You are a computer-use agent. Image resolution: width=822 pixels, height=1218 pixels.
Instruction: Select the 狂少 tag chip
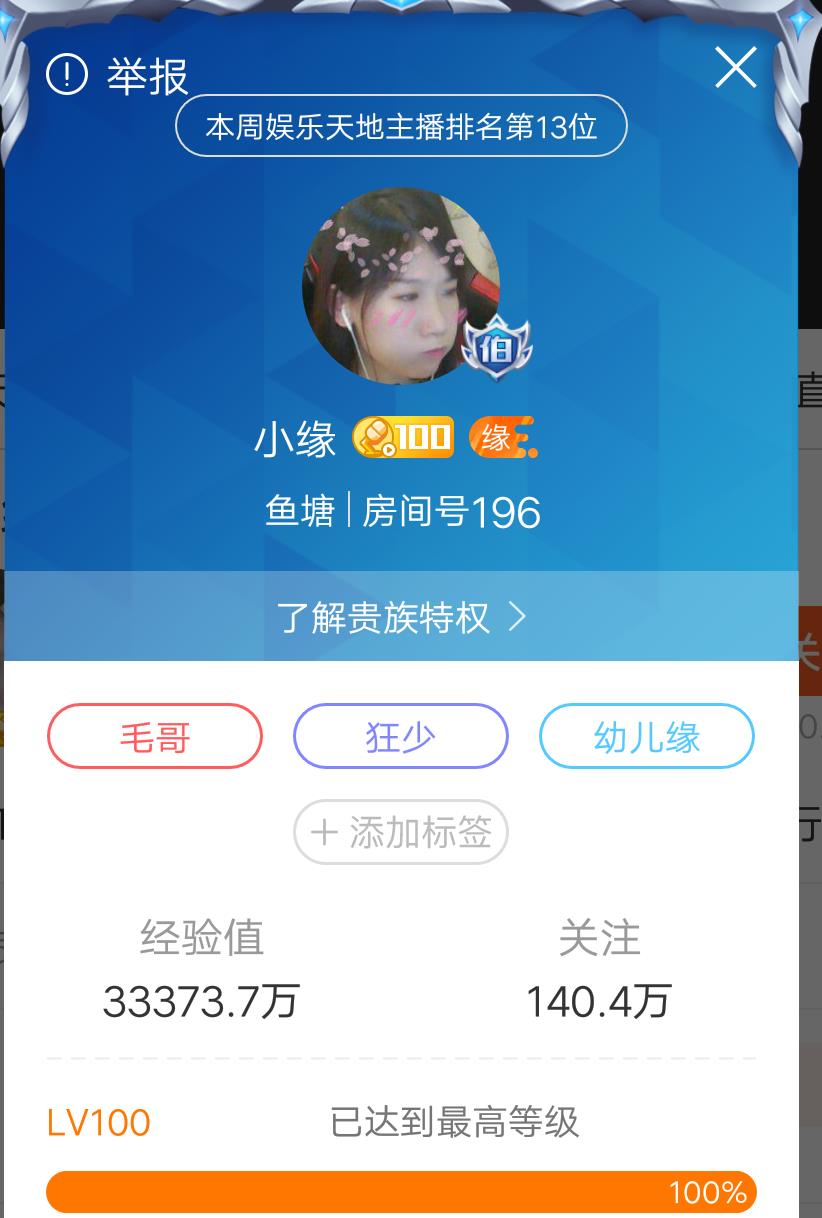401,737
